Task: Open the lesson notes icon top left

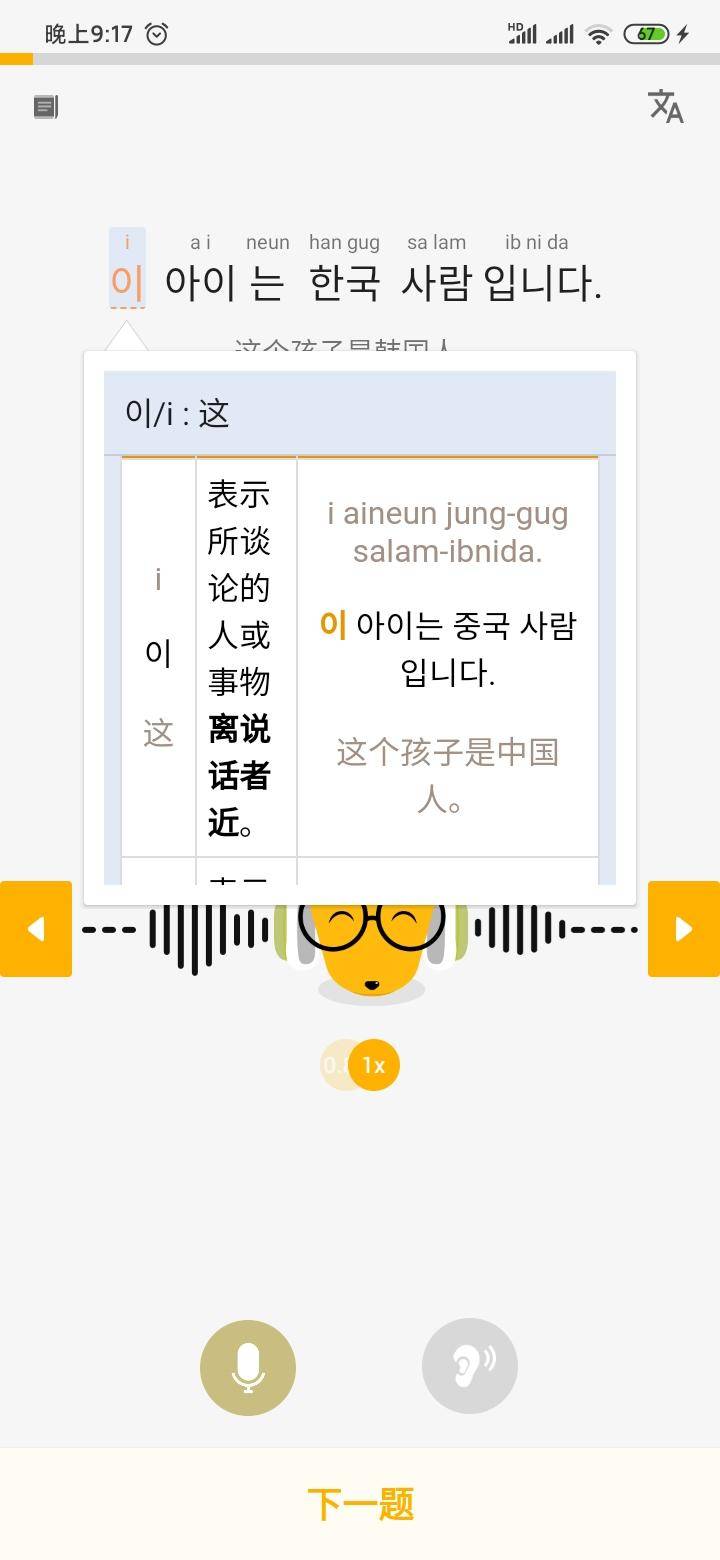Action: [44, 106]
